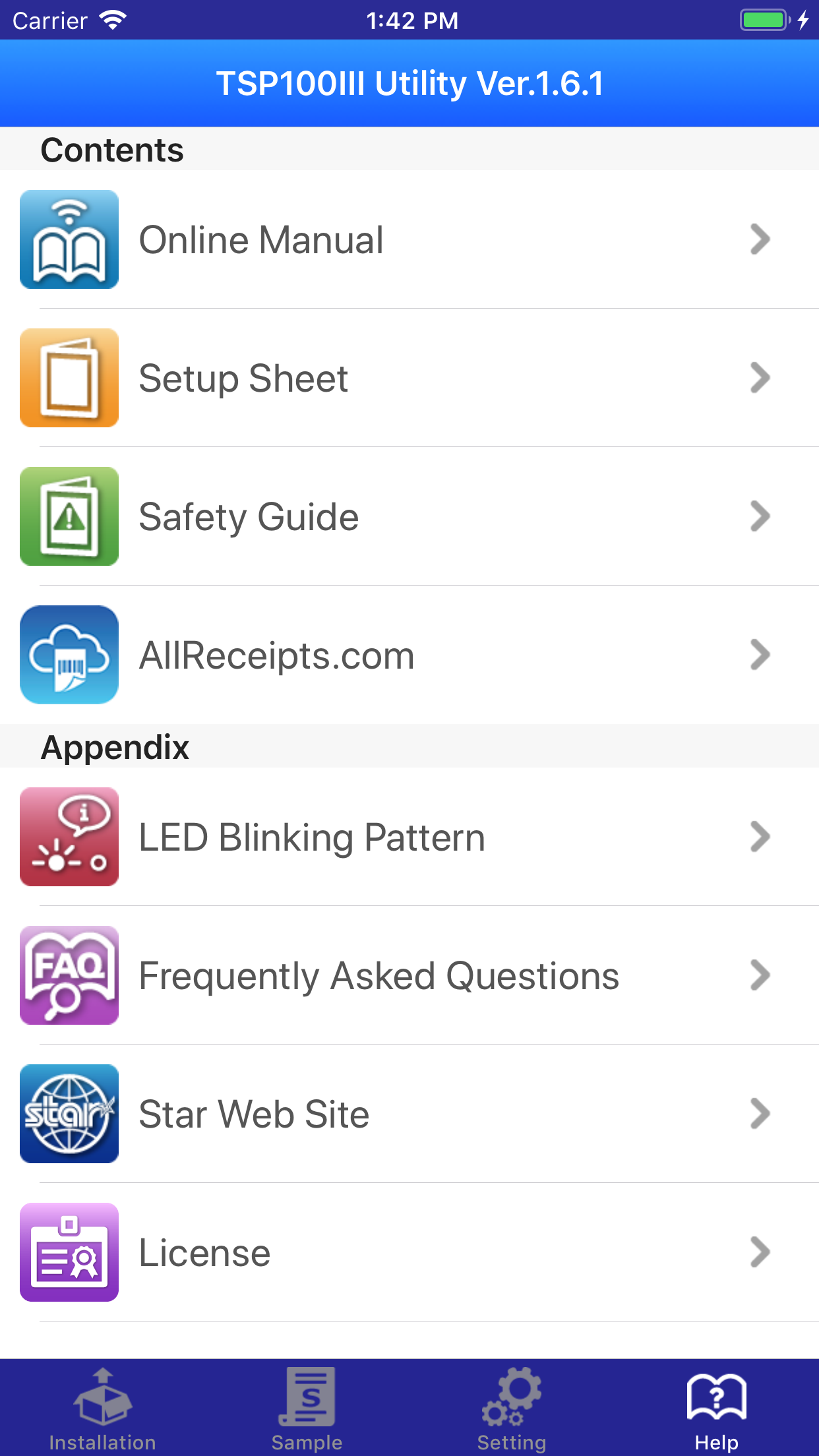The height and width of the screenshot is (1456, 819).
Task: Open Star Web Site
Action: [409, 1114]
